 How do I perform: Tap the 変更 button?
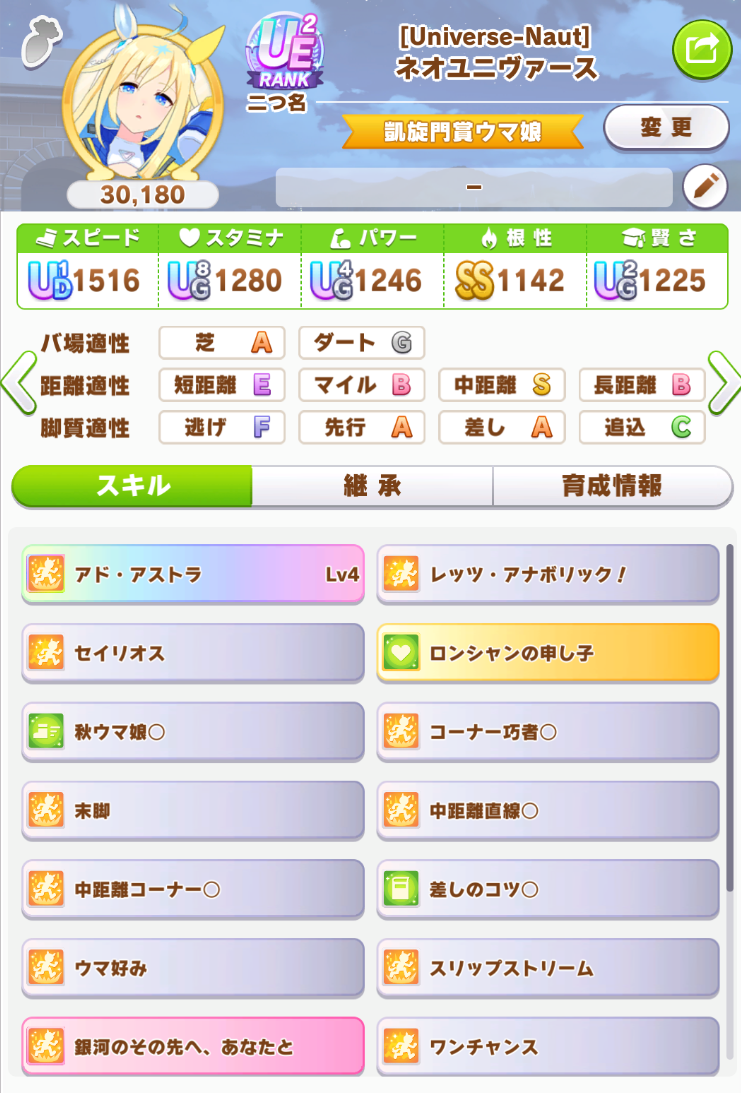pos(666,127)
